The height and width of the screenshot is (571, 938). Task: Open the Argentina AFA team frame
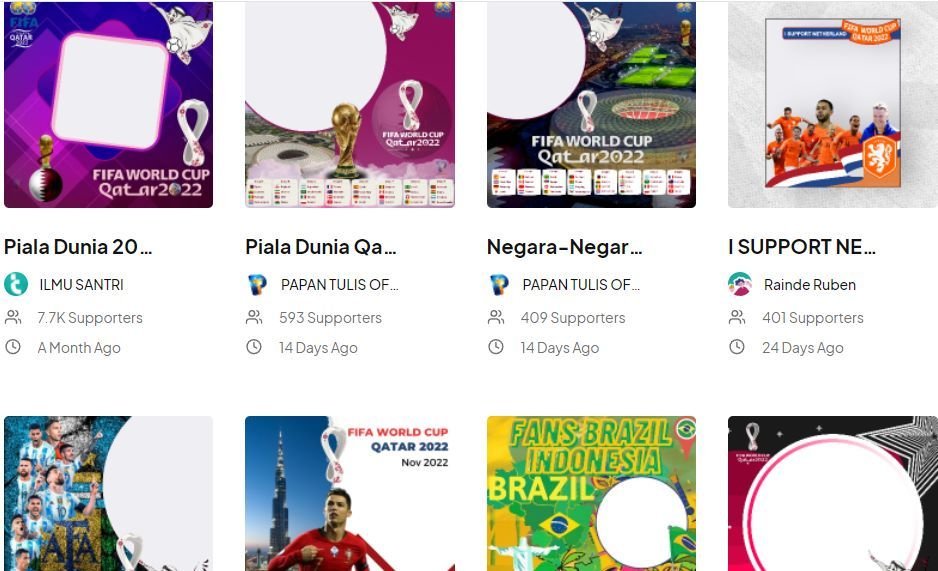click(108, 493)
